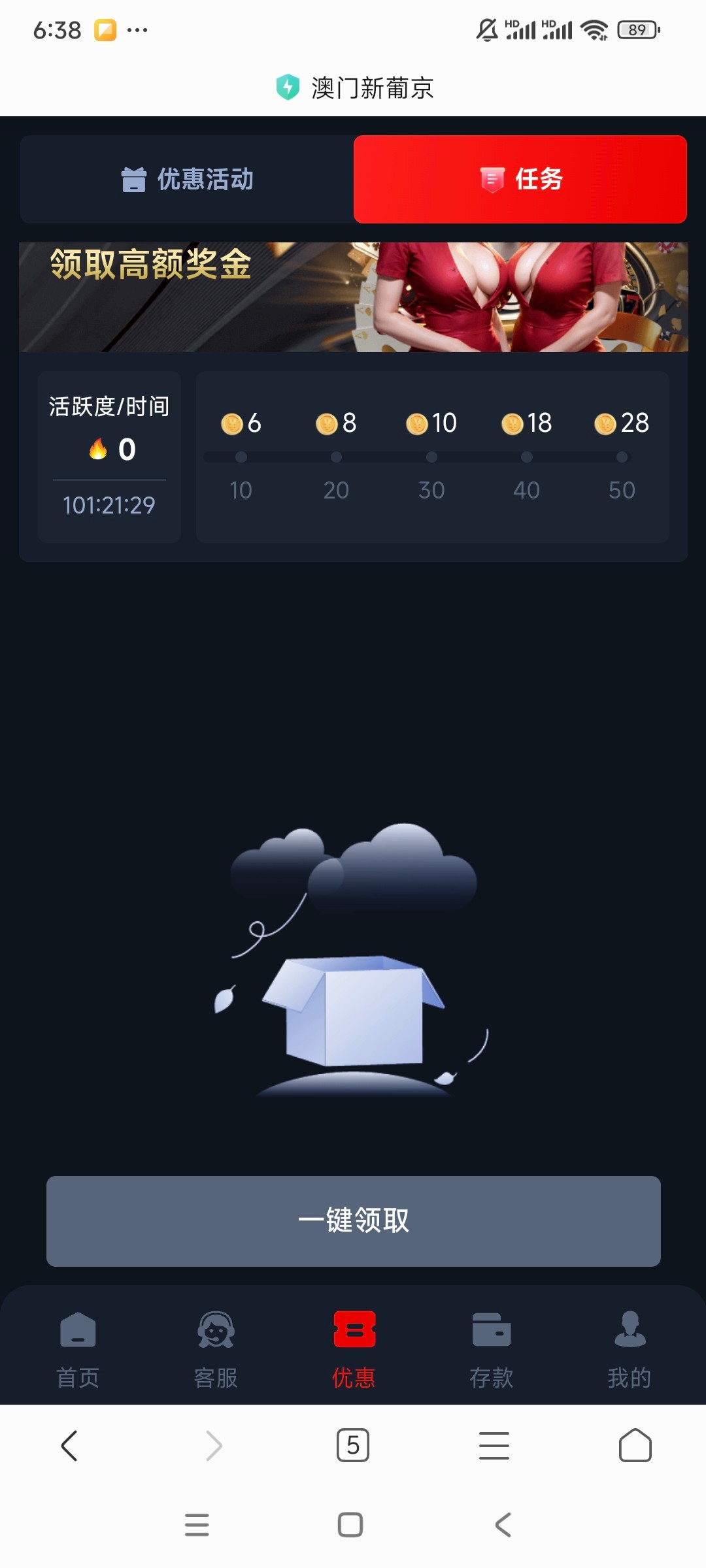Go back in the browser
The width and height of the screenshot is (706, 1568).
coord(69,1445)
